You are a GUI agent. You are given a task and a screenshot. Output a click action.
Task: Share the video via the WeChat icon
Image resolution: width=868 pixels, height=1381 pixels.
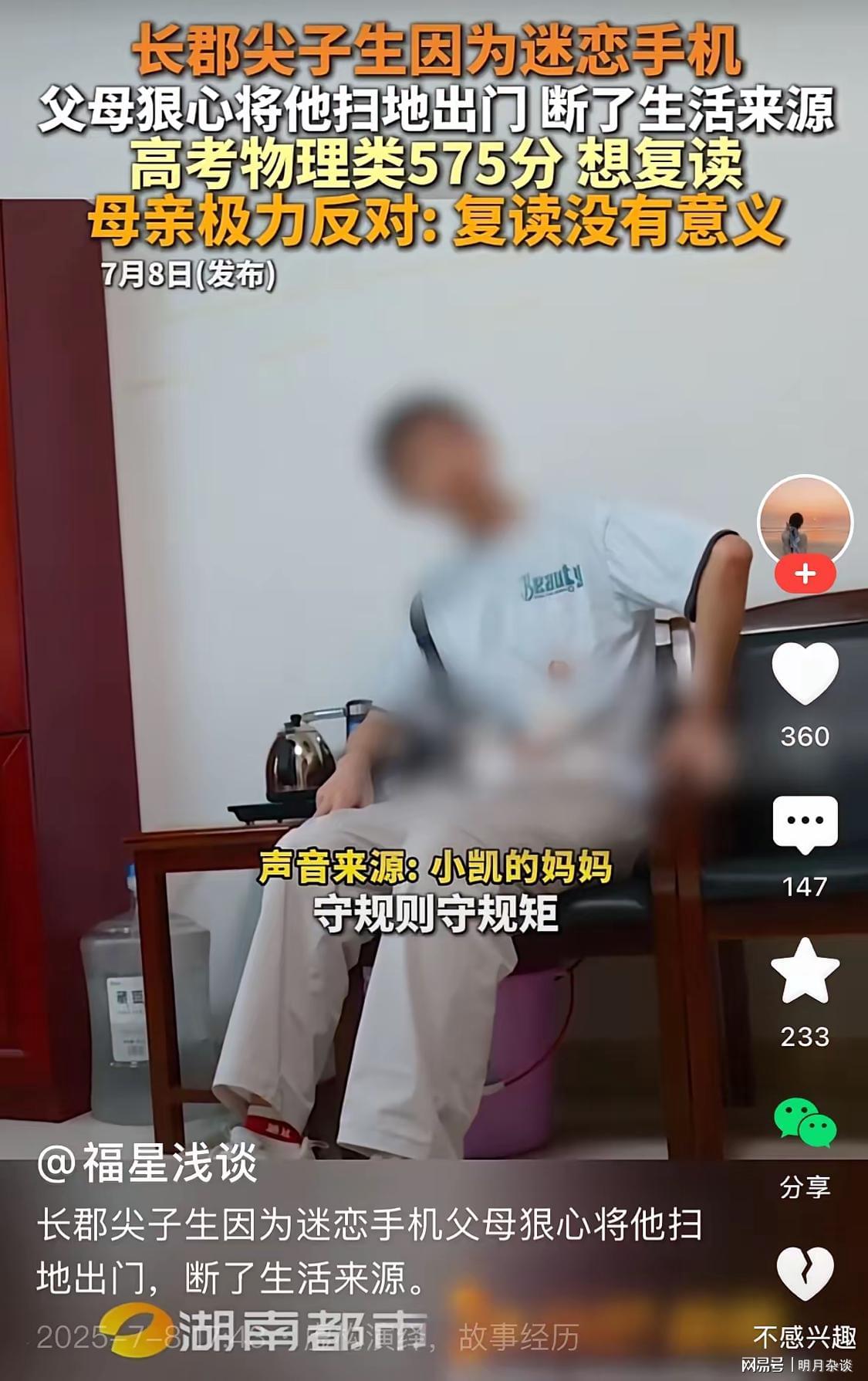pos(805,1124)
